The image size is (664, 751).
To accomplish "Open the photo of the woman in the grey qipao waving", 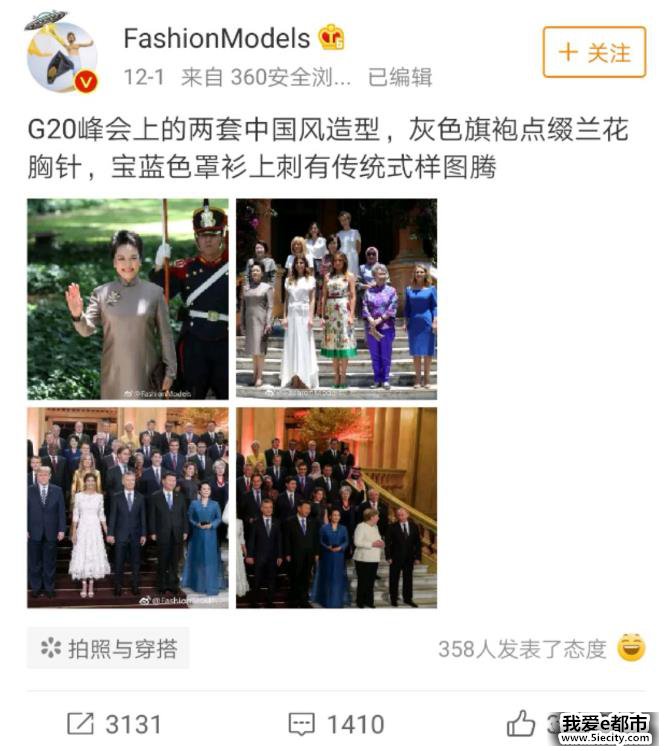I will 127,299.
